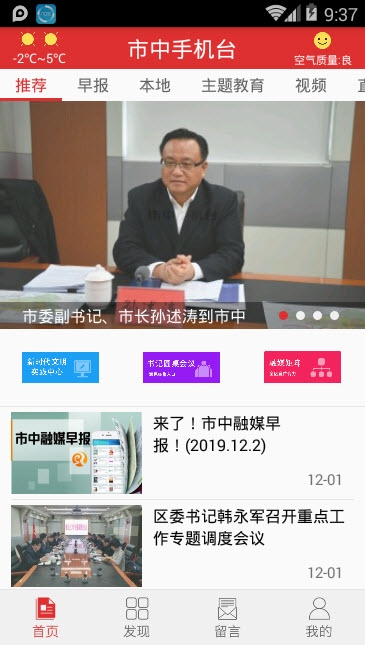Viewport: 365px width, 645px height.
Task: Read 来了！市中融媒早报 (2019.12.2) article
Action: [182, 453]
